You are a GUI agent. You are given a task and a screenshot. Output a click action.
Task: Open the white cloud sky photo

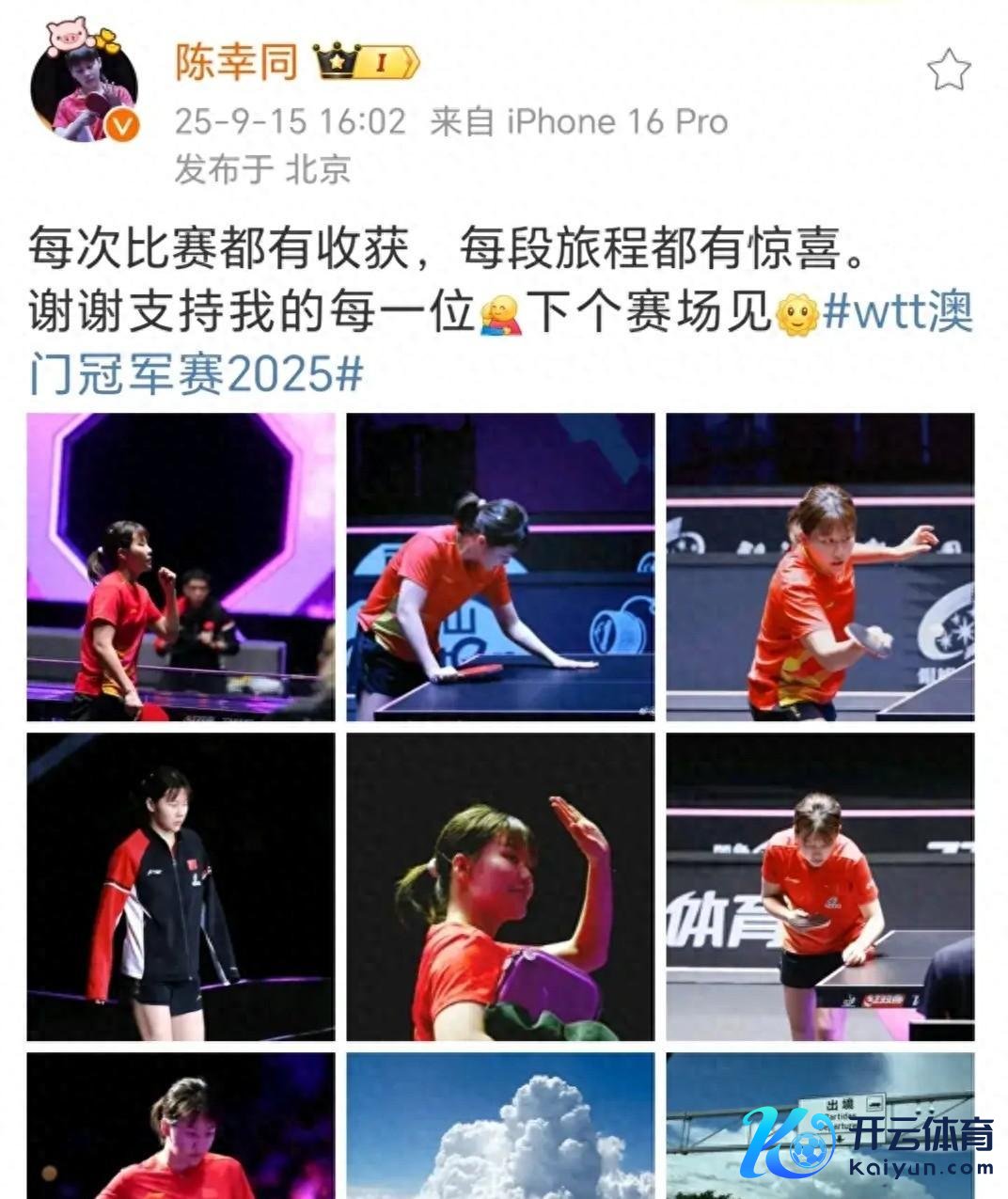pos(500,1127)
